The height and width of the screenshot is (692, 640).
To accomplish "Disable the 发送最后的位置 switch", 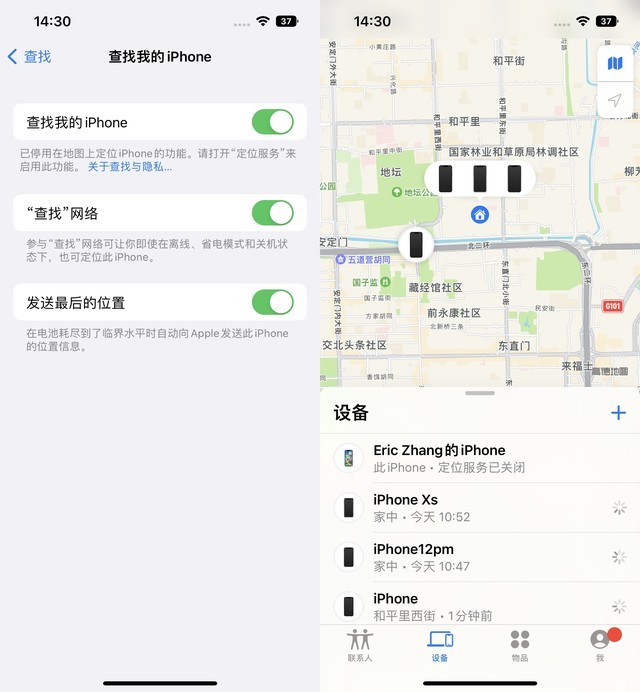I will 272,302.
